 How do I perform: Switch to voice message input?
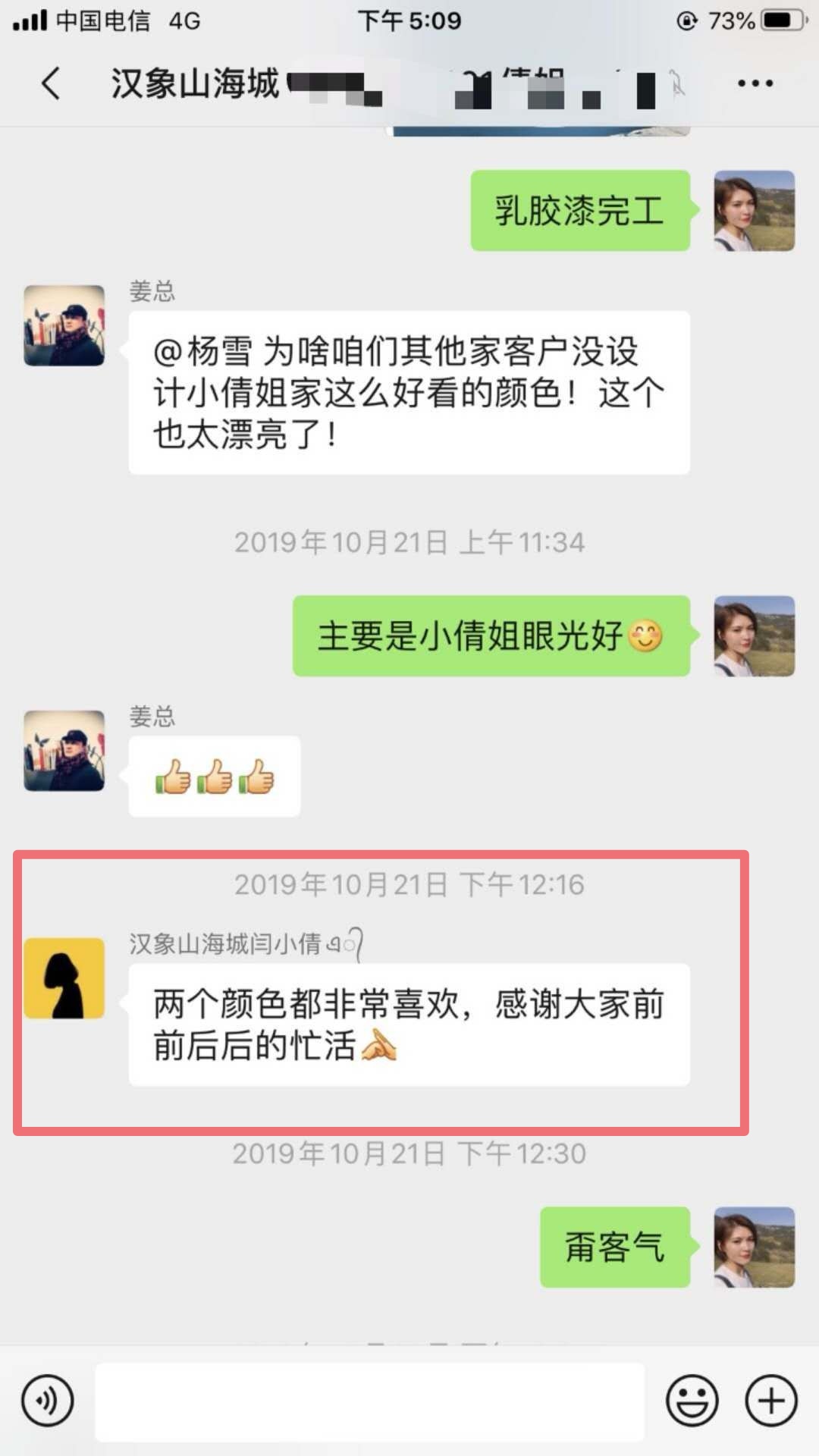(x=48, y=1401)
